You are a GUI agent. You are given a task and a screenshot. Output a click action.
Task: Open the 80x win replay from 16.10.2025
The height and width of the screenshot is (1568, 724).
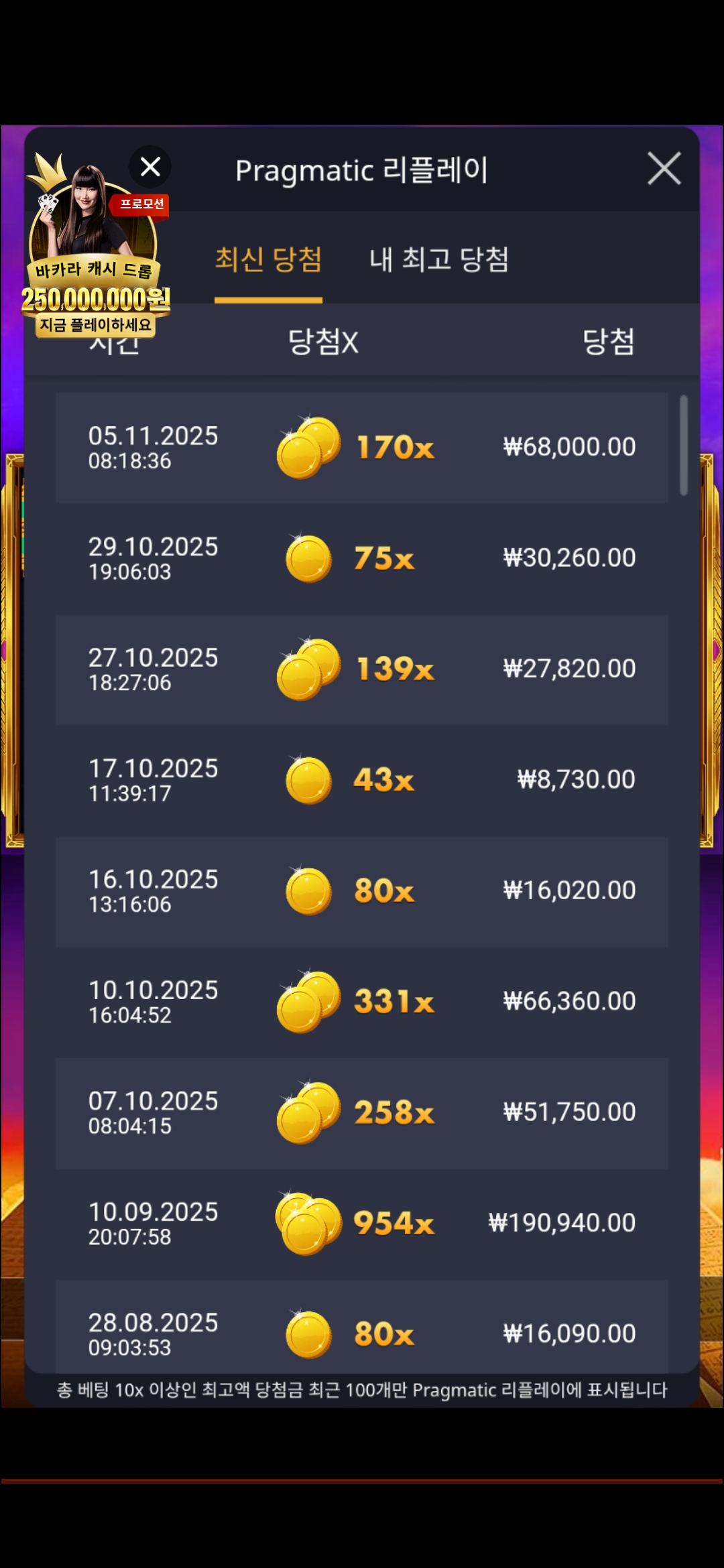(x=362, y=891)
